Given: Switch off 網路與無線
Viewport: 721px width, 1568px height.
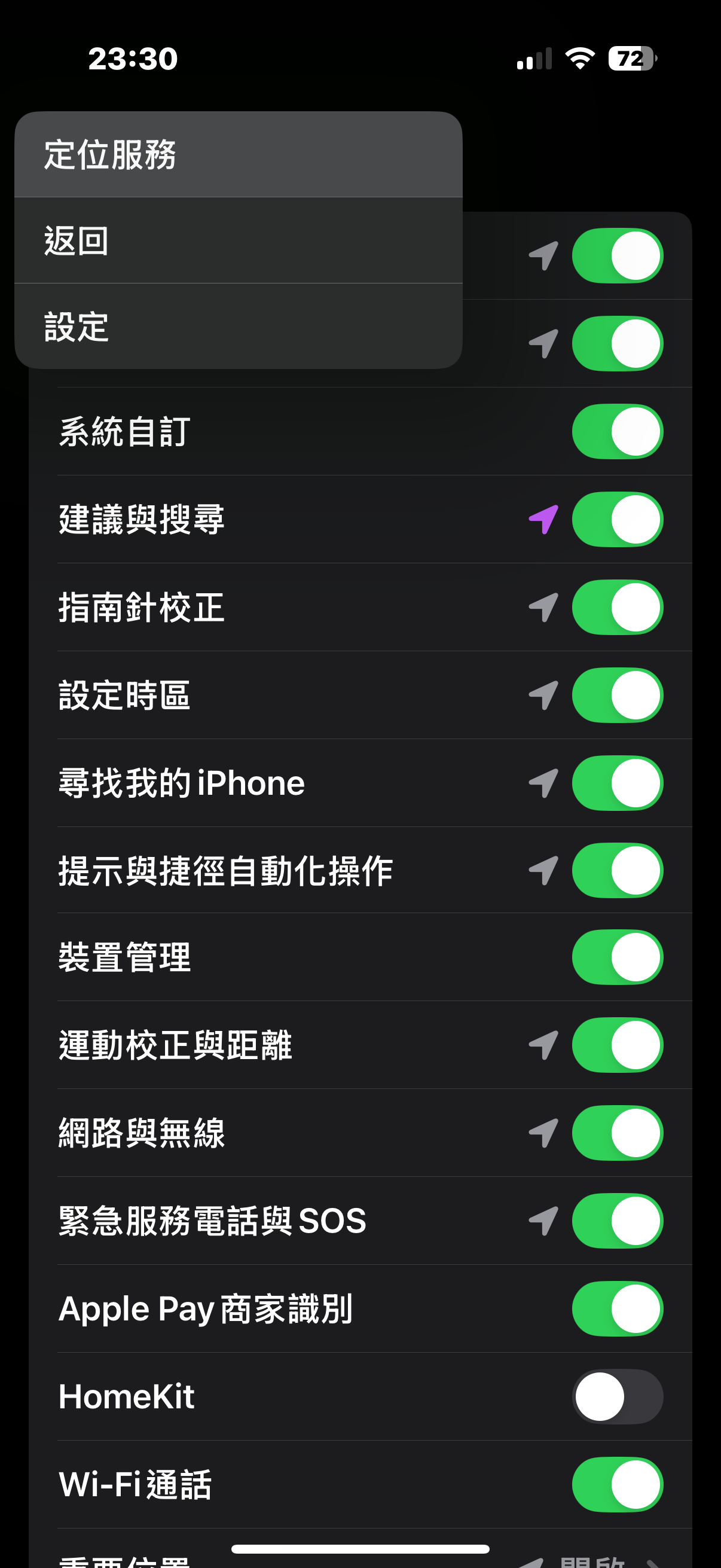Looking at the screenshot, I should click(x=617, y=1133).
